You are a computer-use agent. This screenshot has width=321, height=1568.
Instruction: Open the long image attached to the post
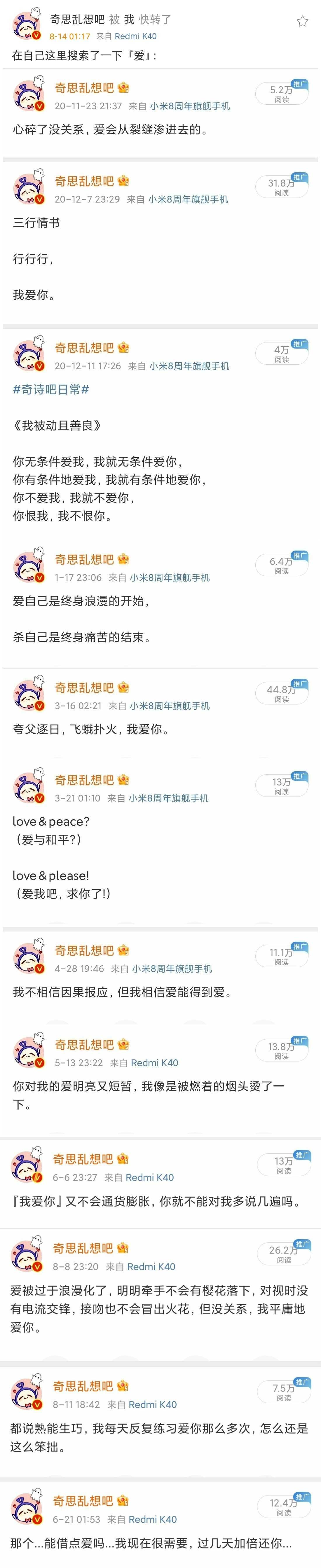tap(160, 791)
